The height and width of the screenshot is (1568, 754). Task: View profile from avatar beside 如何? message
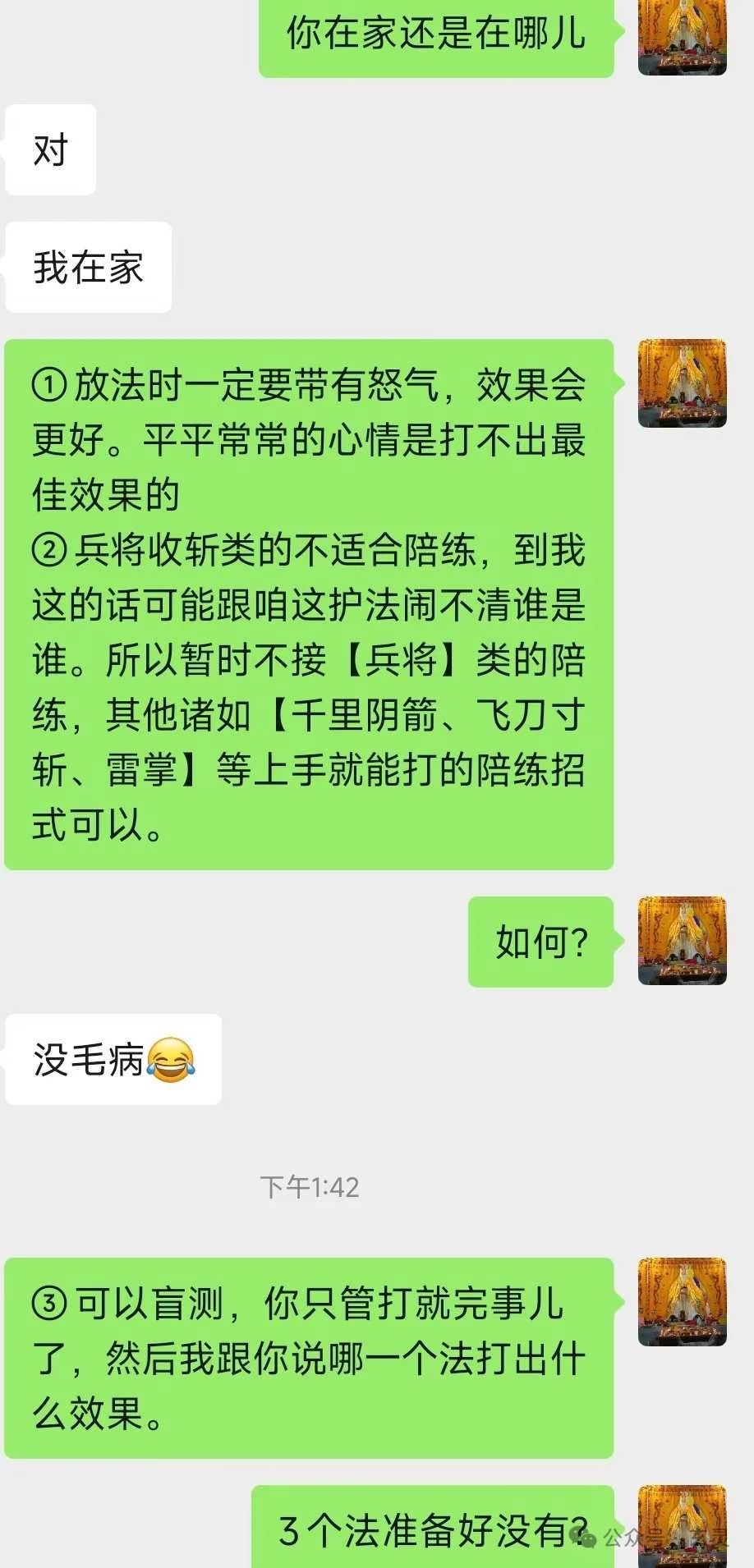682,941
